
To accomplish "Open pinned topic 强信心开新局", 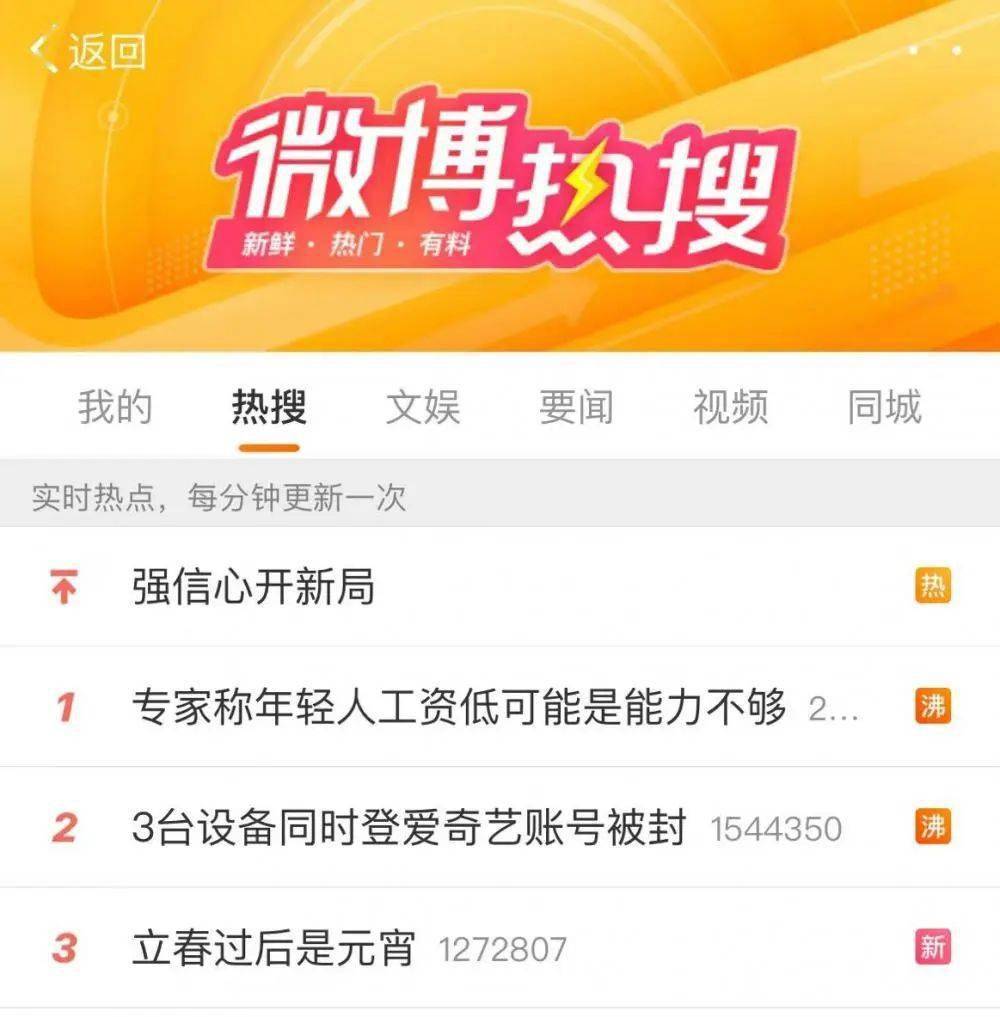I will coord(254,587).
